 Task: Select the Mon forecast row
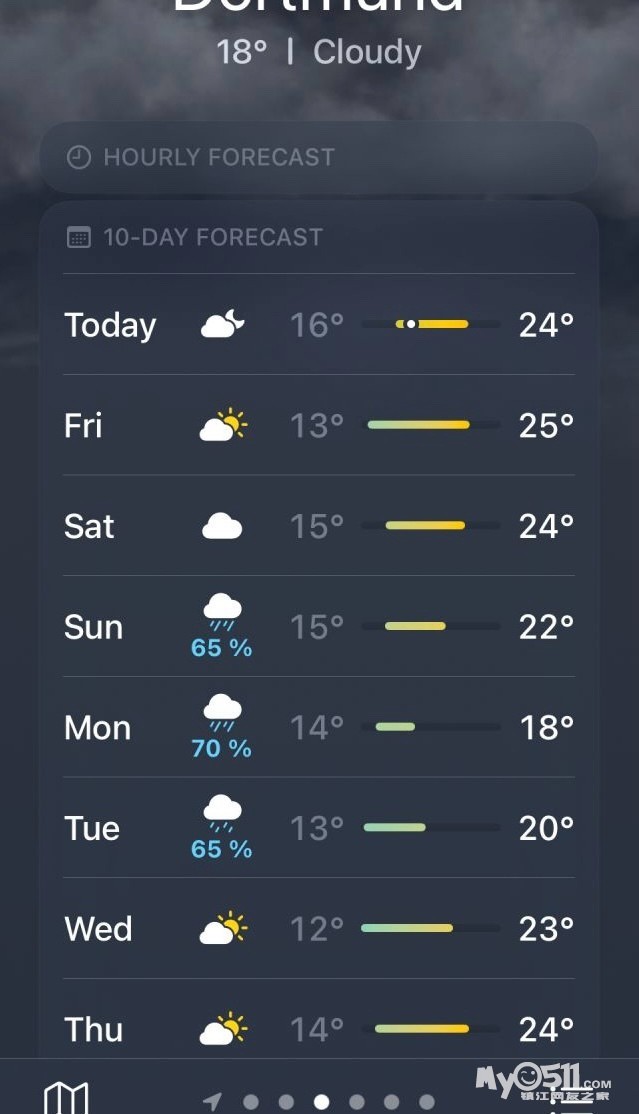pos(318,727)
